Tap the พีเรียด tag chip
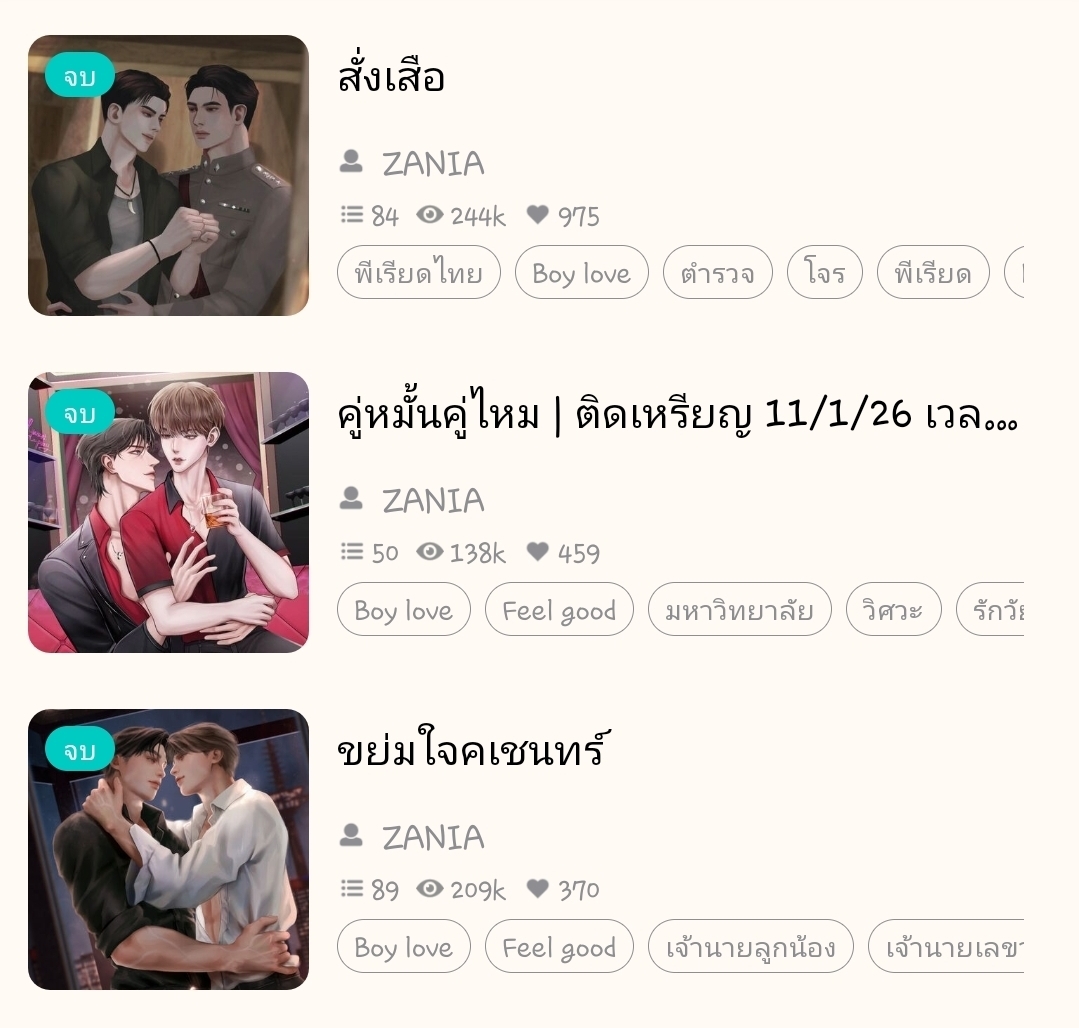The width and height of the screenshot is (1079, 1028). 932,273
